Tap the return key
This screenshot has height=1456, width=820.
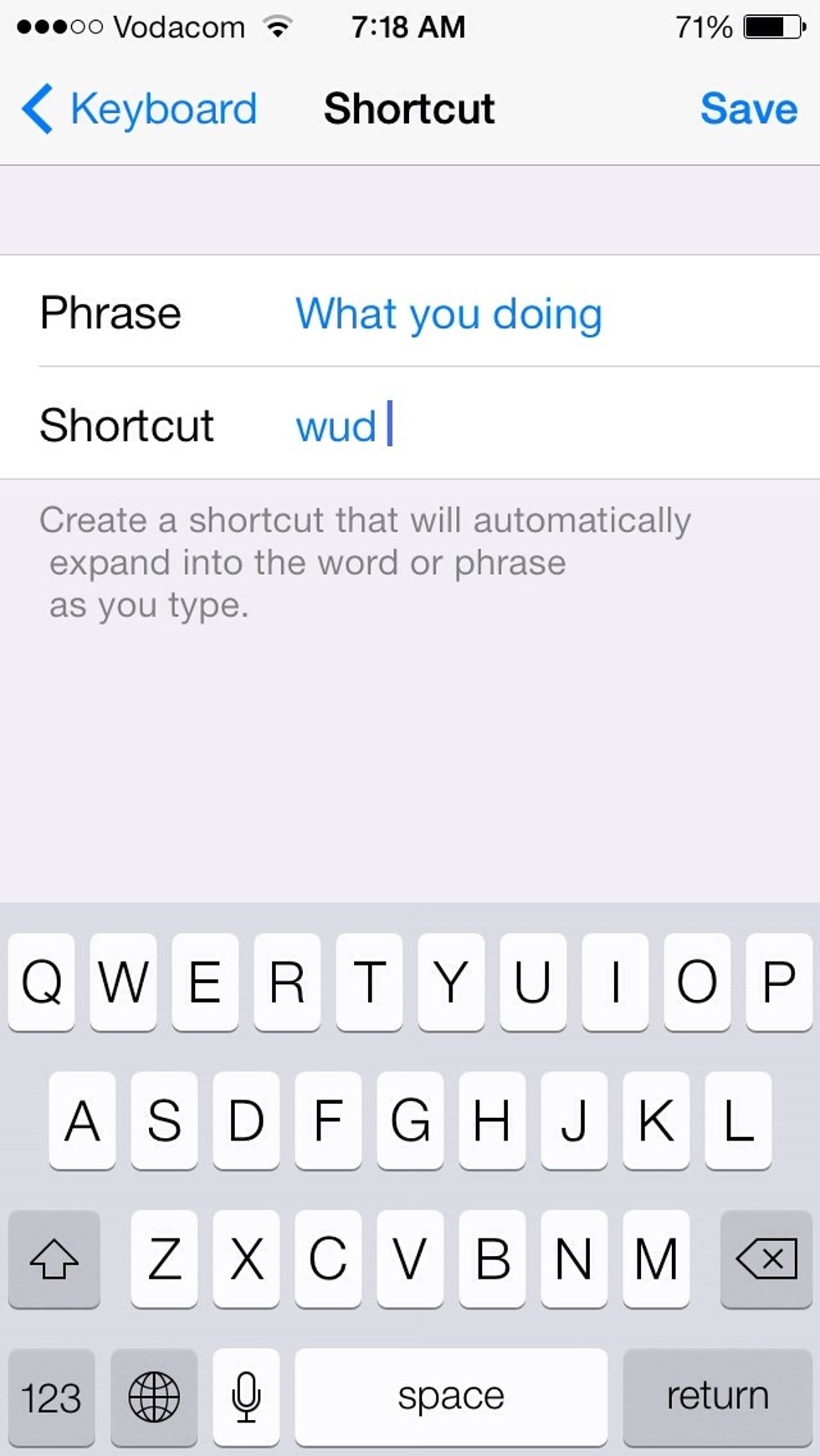tap(716, 1396)
